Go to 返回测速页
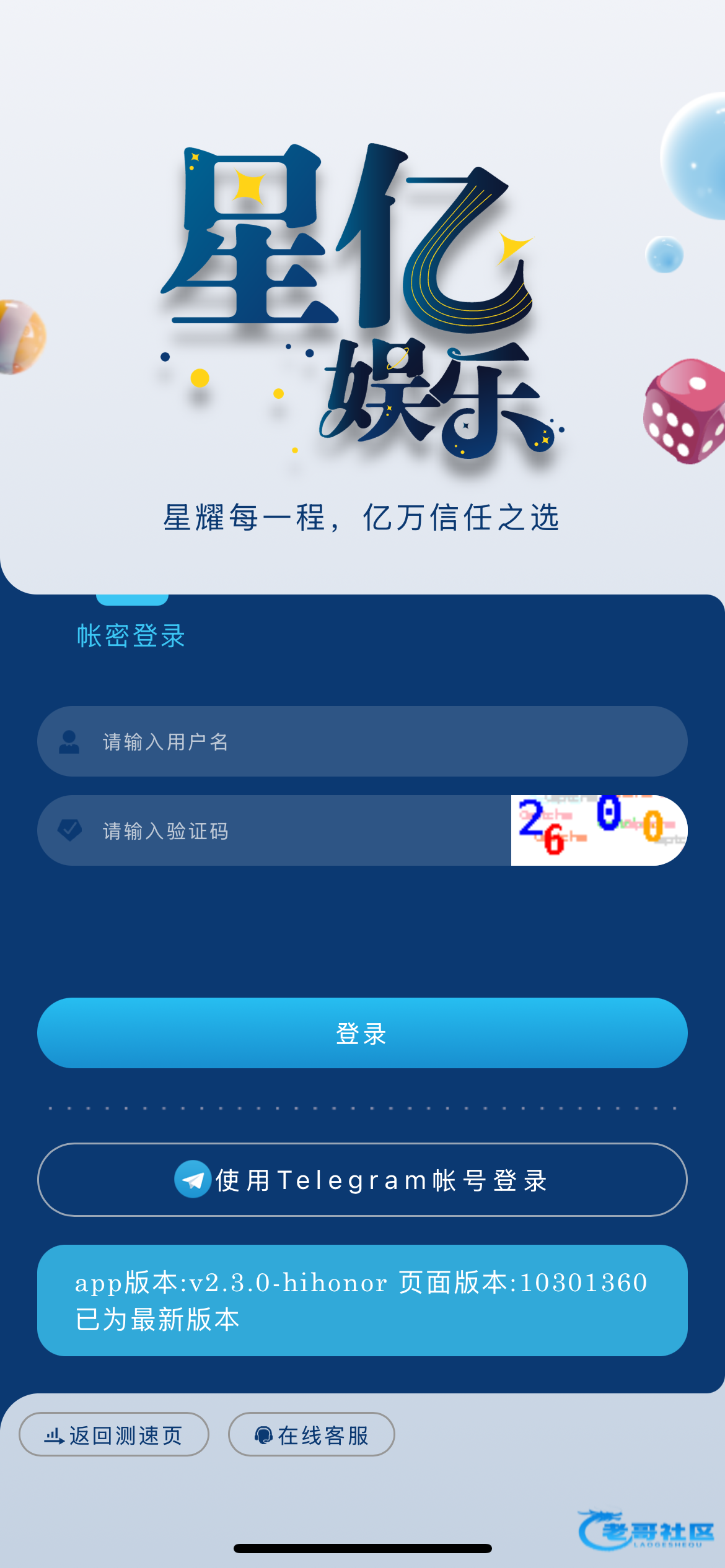Viewport: 725px width, 1568px height. tap(114, 1434)
